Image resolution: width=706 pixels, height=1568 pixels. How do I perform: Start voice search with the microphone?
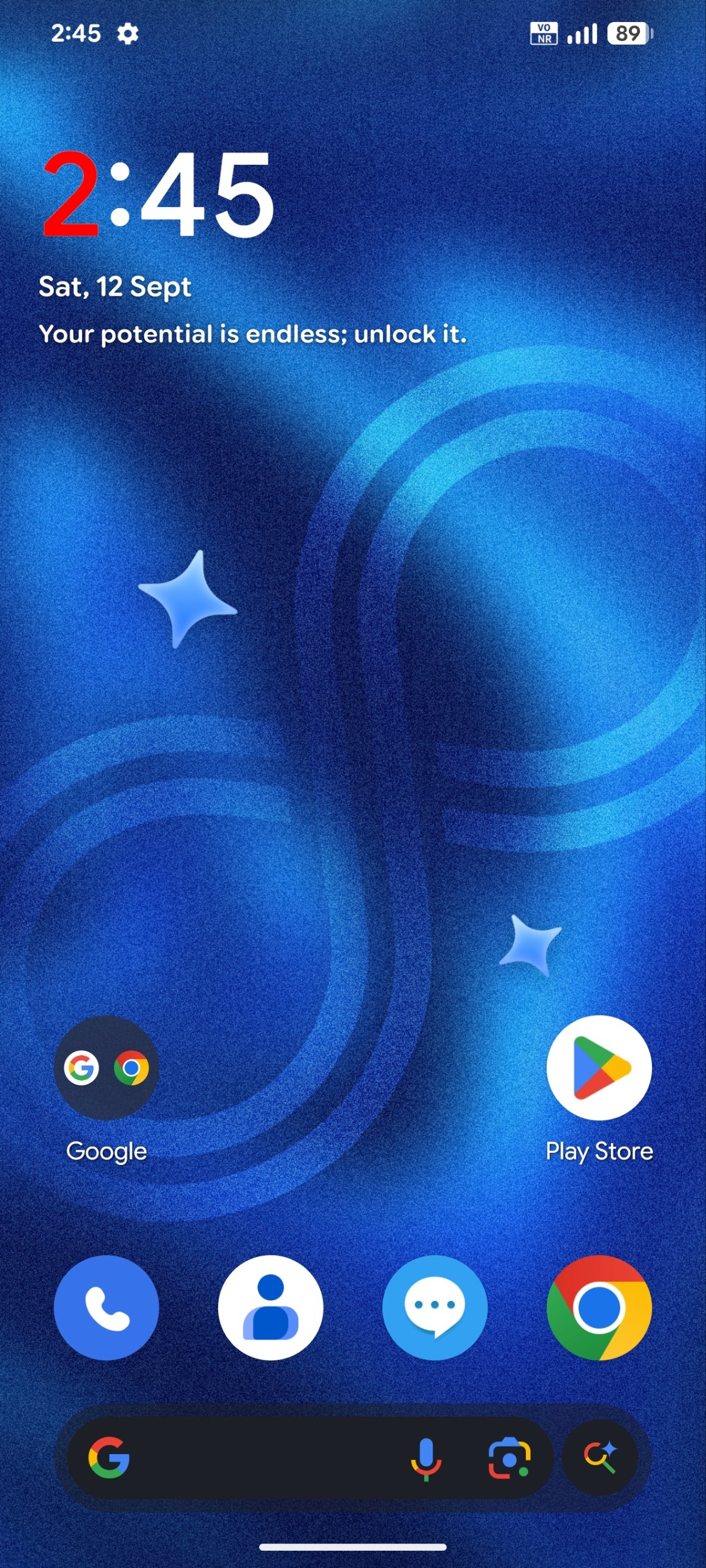pos(426,1458)
